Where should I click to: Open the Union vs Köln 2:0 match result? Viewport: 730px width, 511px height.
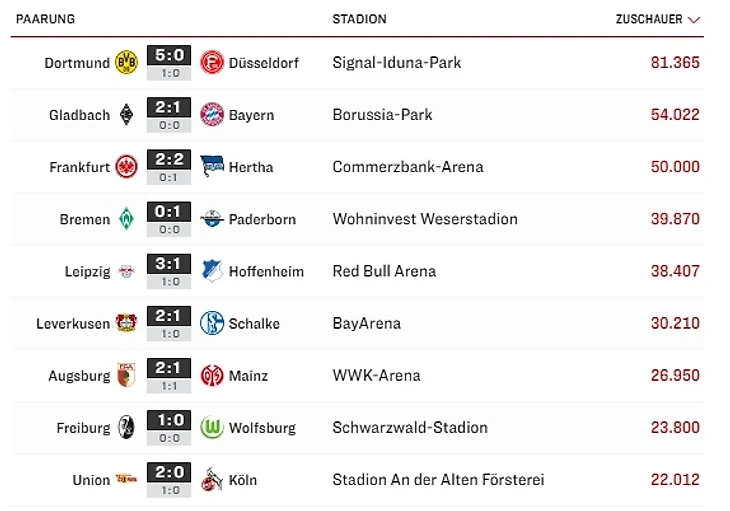(x=168, y=472)
